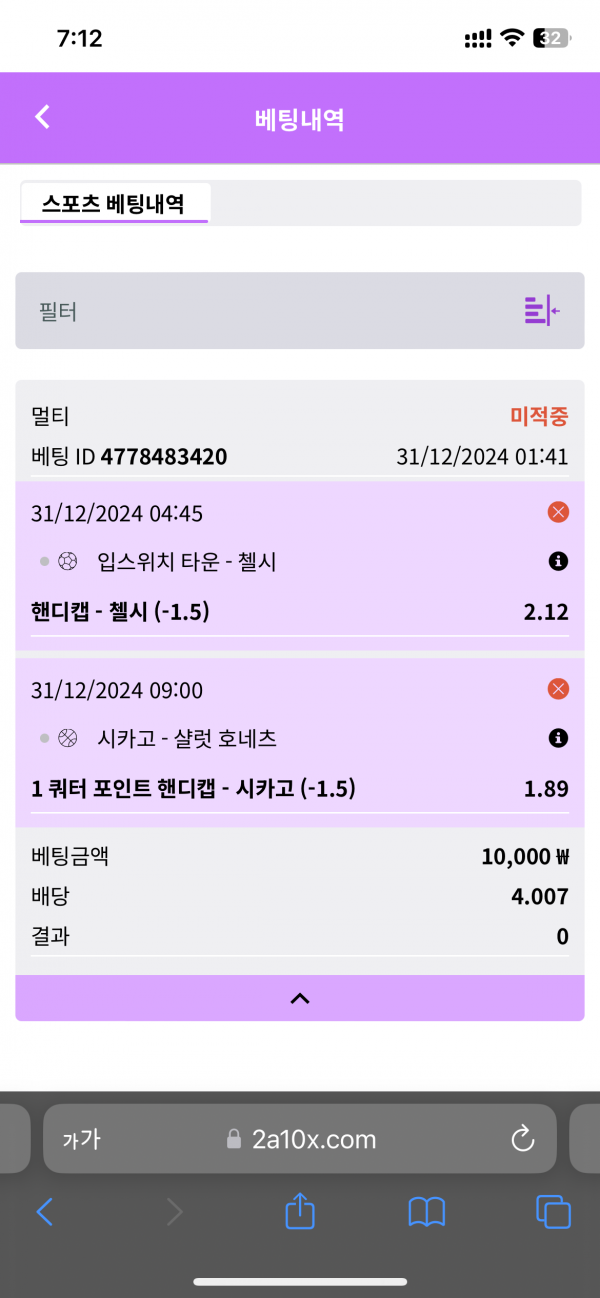
Task: Collapse the bet details with the up chevron
Action: (x=300, y=998)
